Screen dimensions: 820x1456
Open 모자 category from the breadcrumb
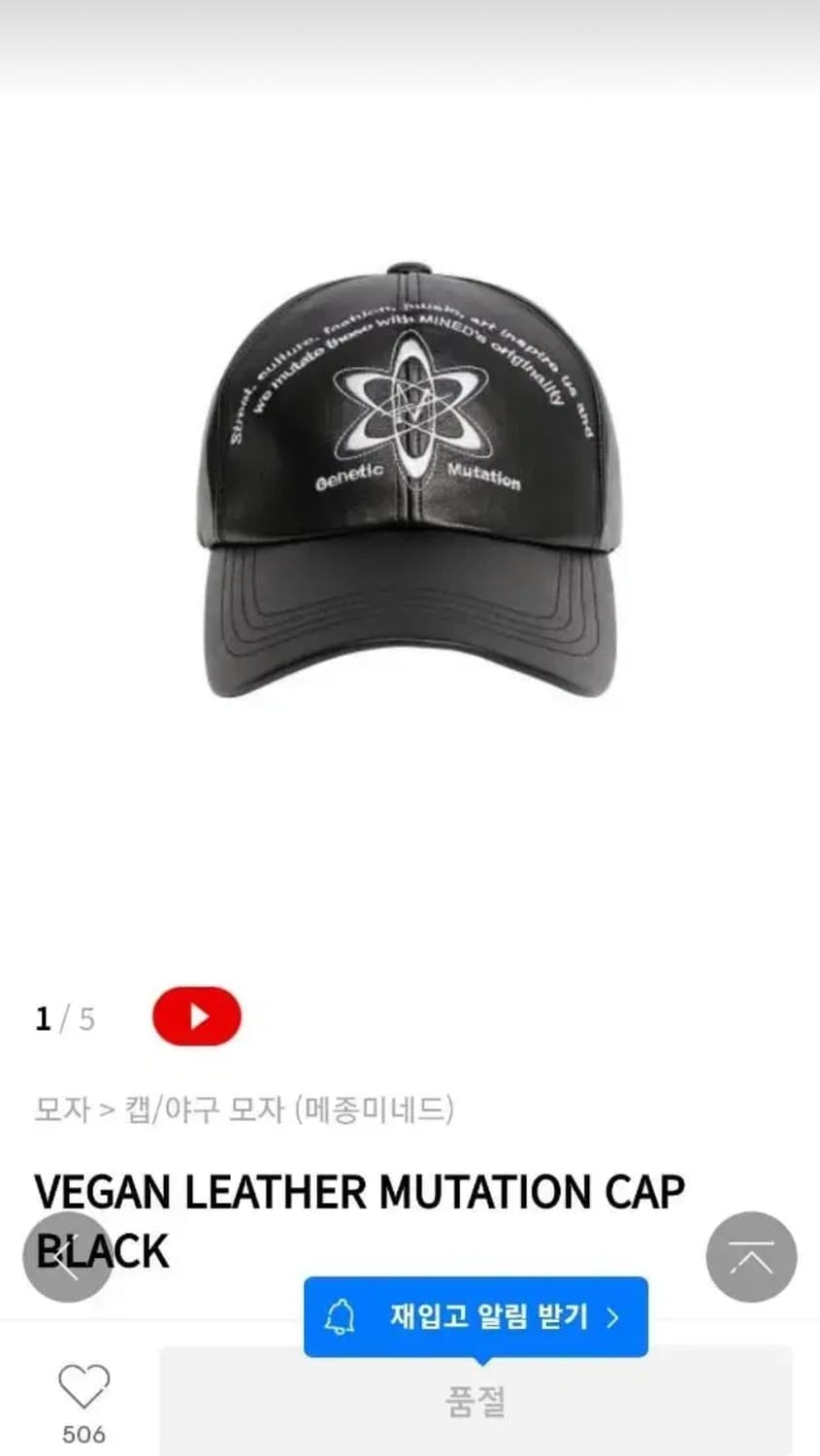click(63, 1110)
